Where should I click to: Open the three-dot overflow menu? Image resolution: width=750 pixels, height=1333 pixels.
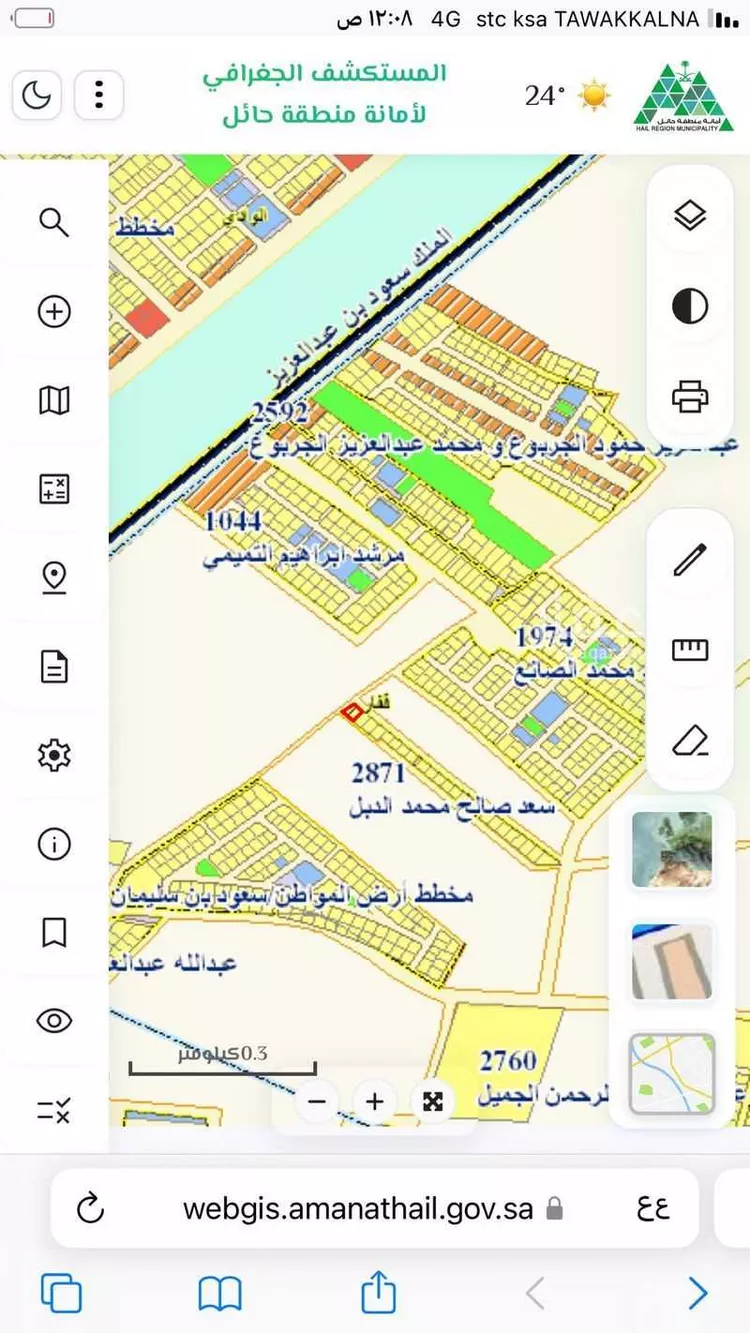(98, 95)
